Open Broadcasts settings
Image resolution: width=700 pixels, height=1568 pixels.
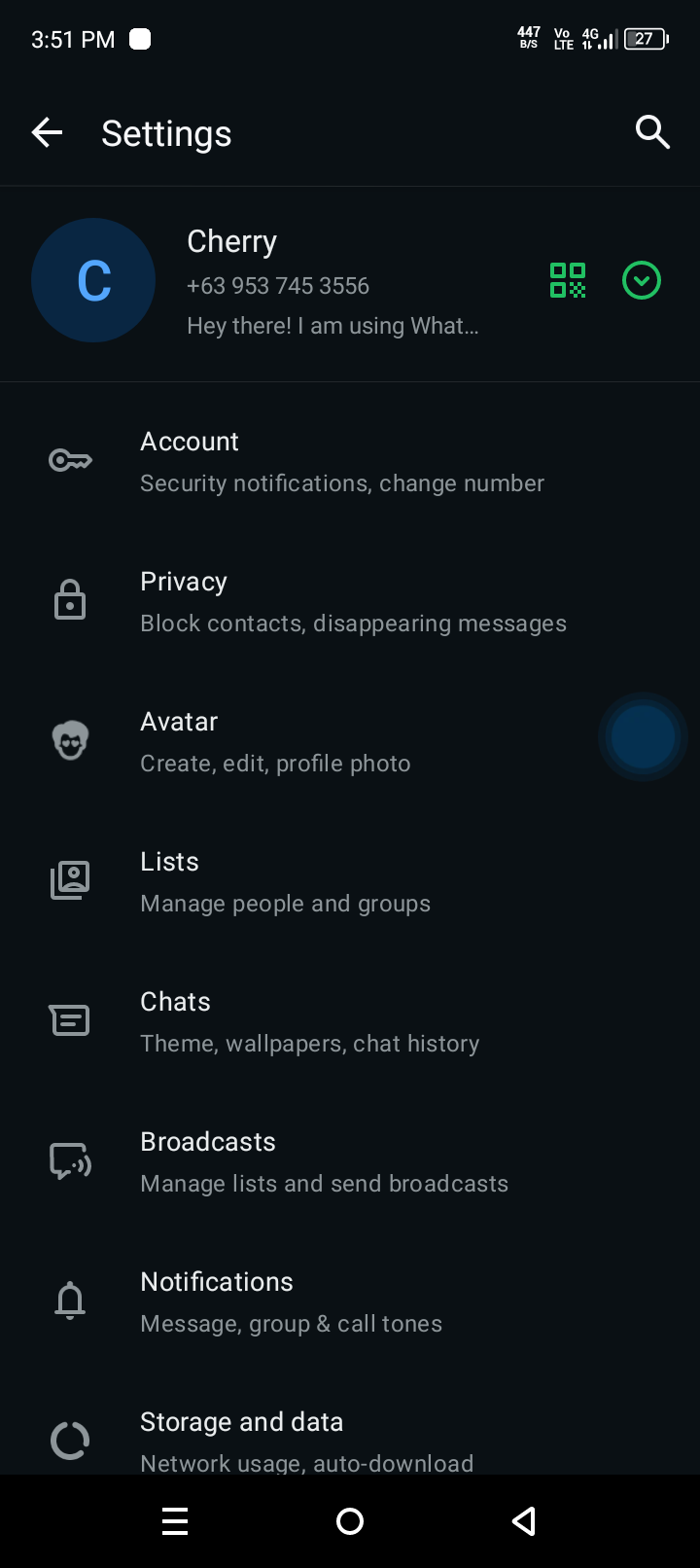(x=324, y=1162)
